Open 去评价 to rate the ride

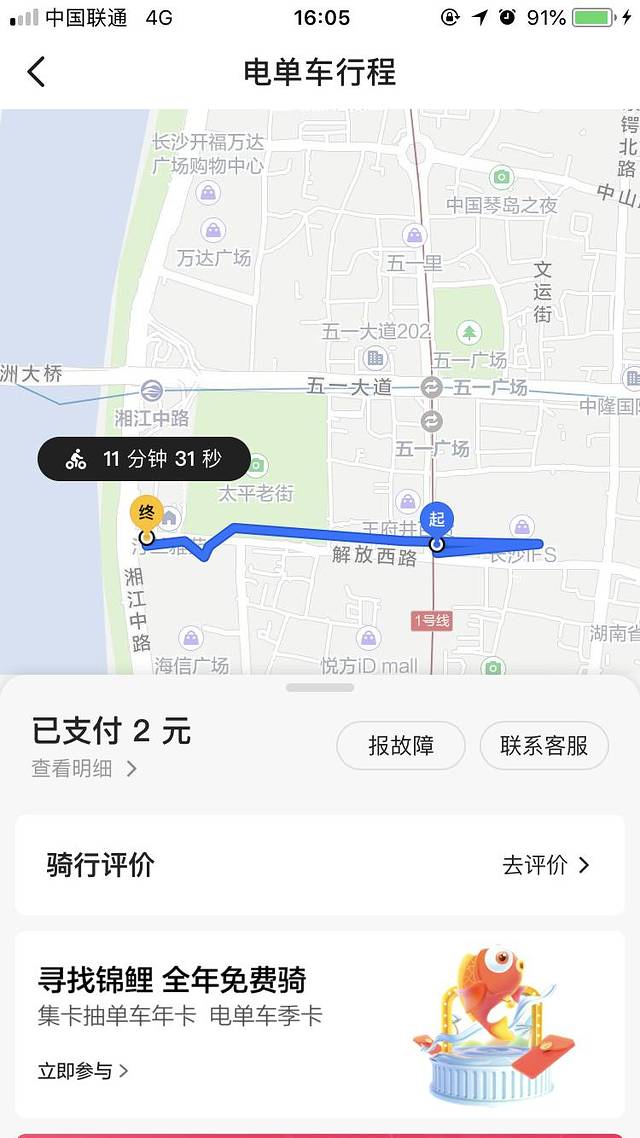tap(545, 865)
